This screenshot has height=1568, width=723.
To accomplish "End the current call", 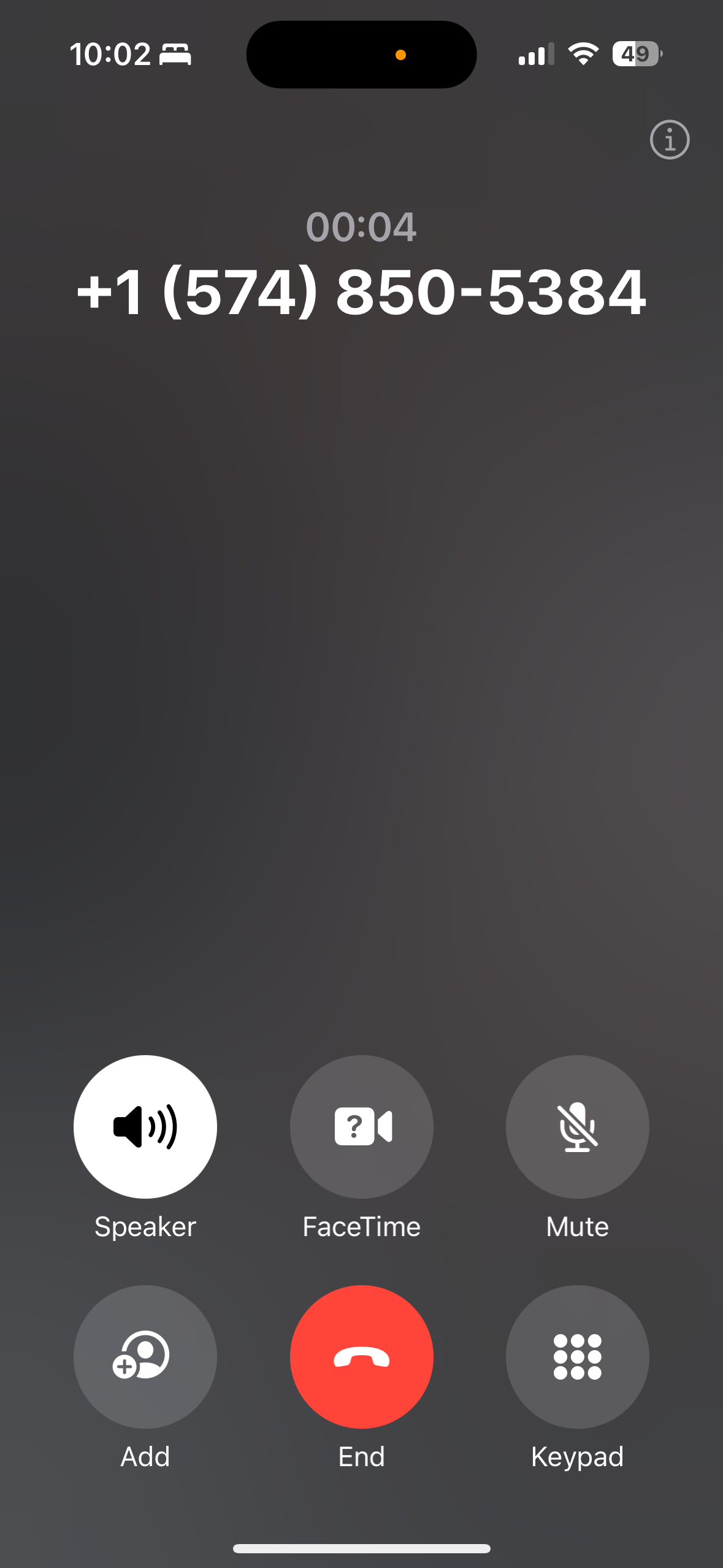I will (x=361, y=1356).
